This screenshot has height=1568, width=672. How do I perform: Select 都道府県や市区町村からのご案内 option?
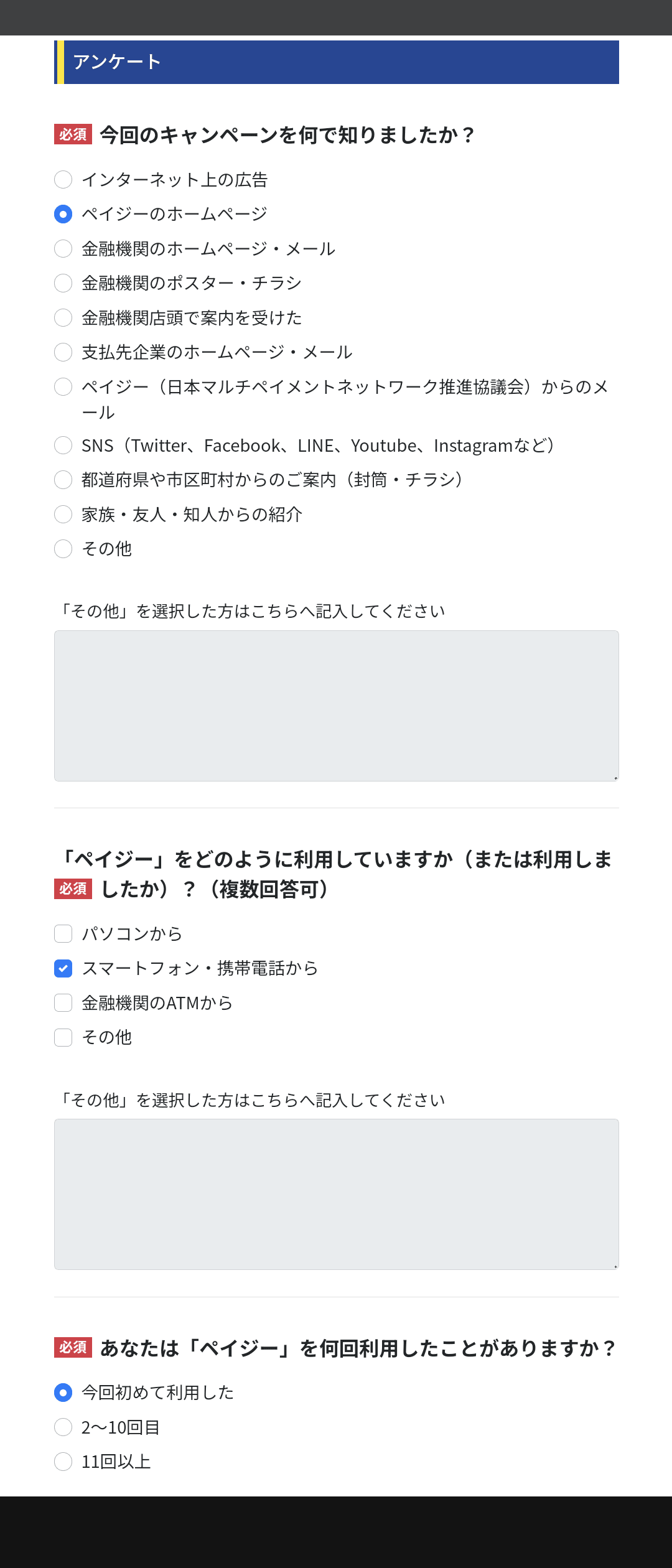click(63, 480)
